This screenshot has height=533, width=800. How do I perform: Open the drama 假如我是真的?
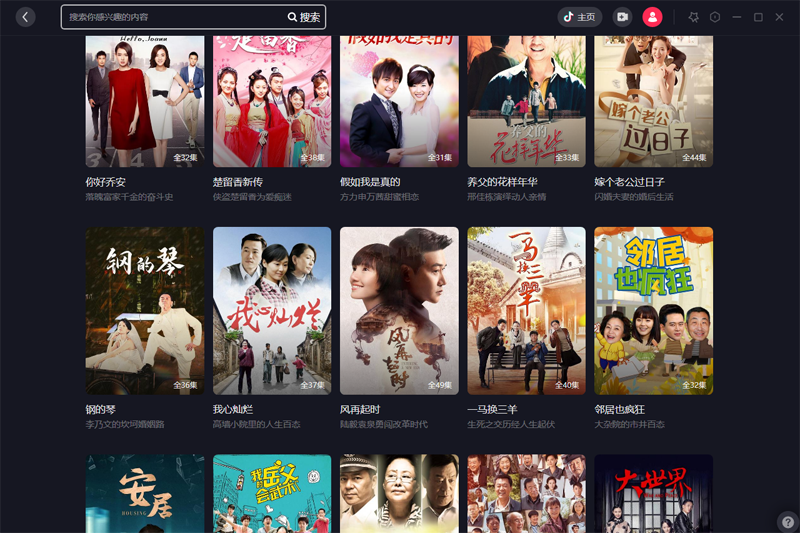point(399,100)
